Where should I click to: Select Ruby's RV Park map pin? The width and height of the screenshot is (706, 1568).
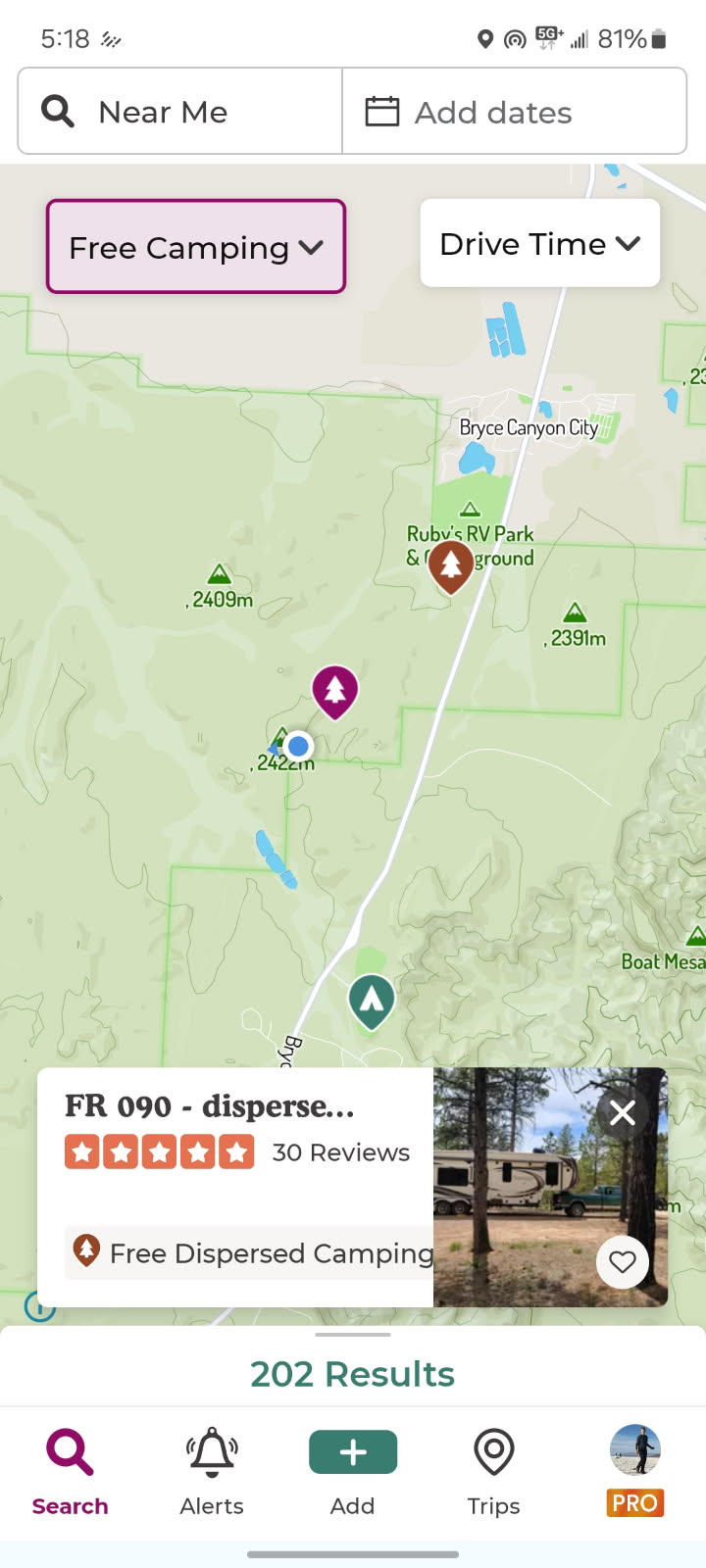450,565
